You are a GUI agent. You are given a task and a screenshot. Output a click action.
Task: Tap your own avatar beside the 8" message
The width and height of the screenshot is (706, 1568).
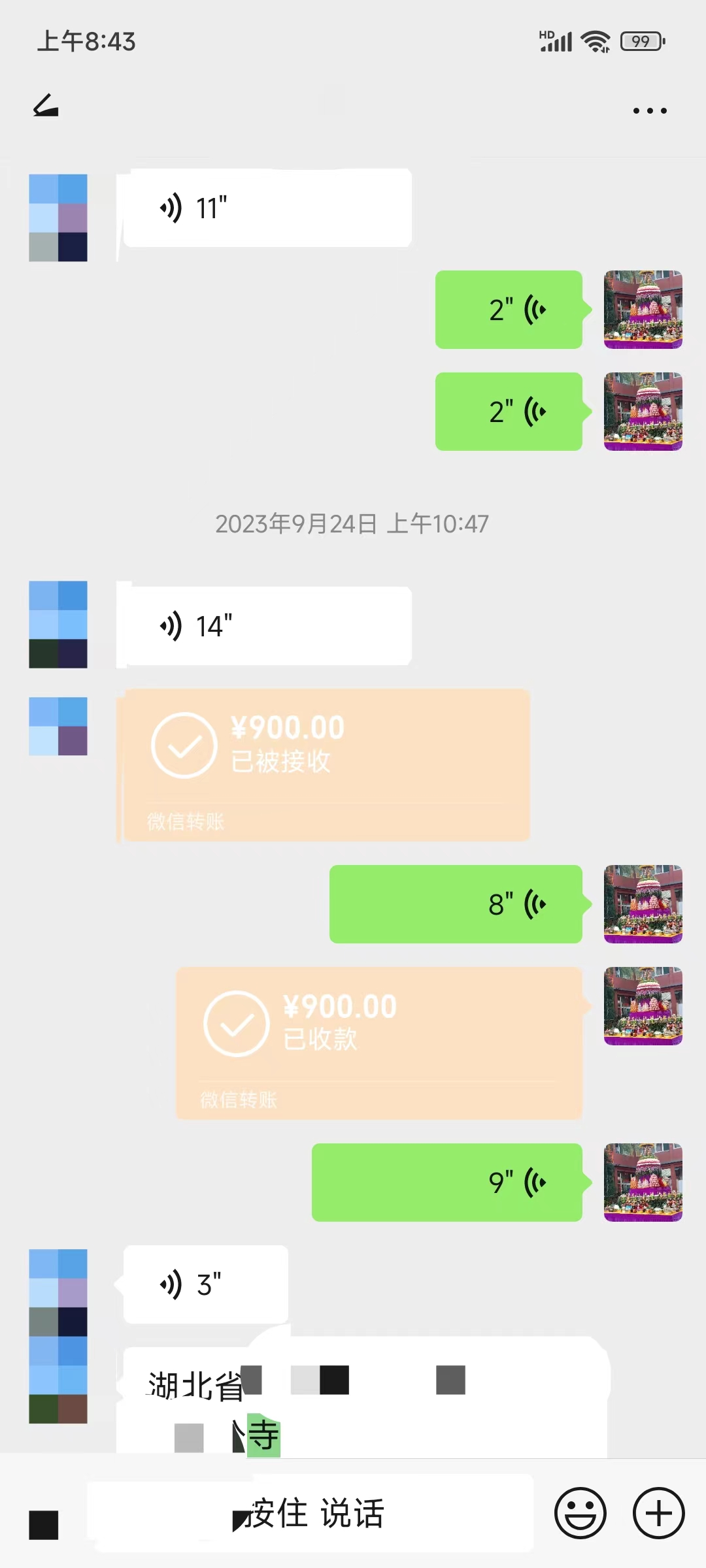coord(643,905)
